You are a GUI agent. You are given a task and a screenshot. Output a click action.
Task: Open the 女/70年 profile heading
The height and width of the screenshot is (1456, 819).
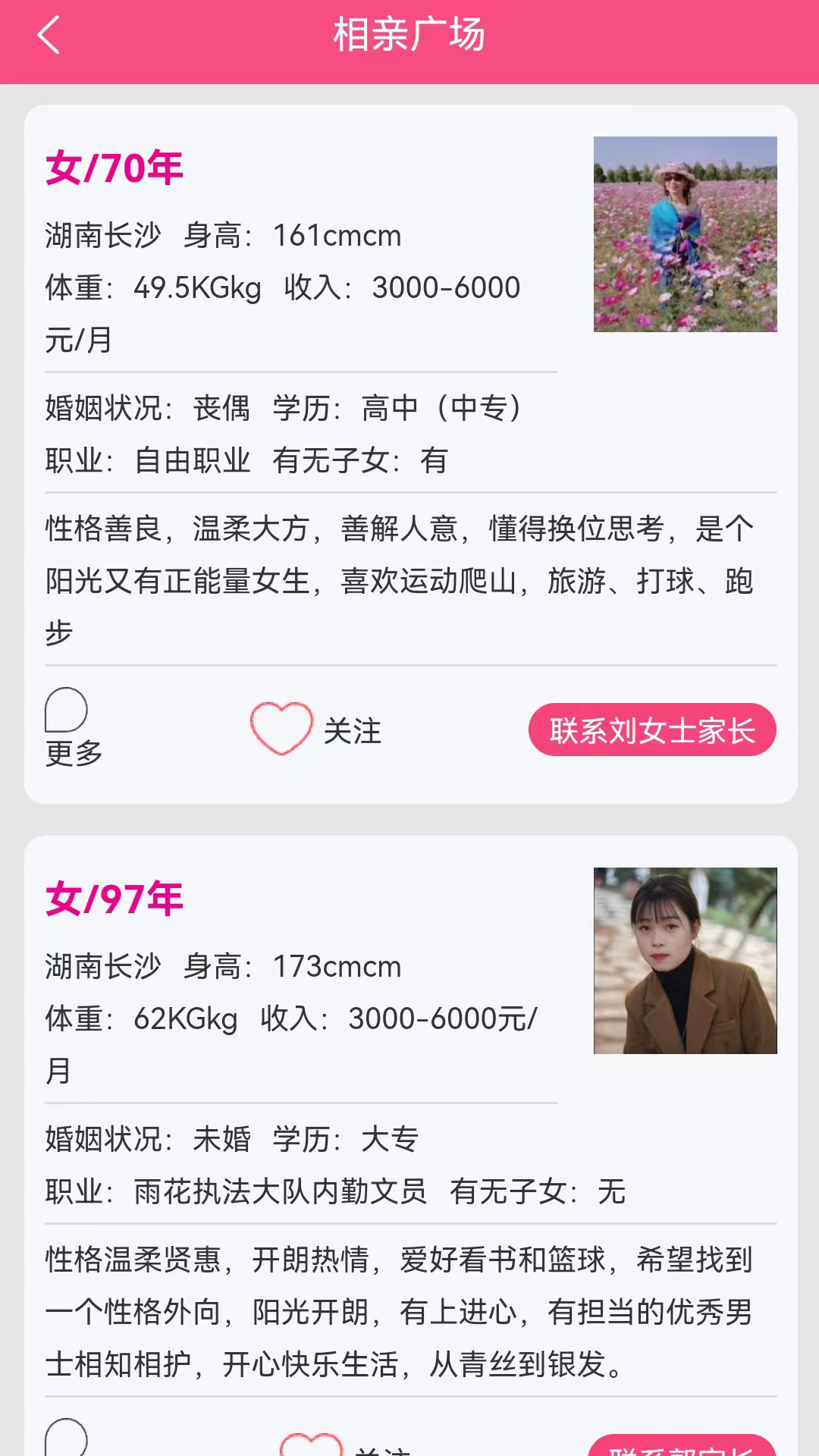click(115, 167)
